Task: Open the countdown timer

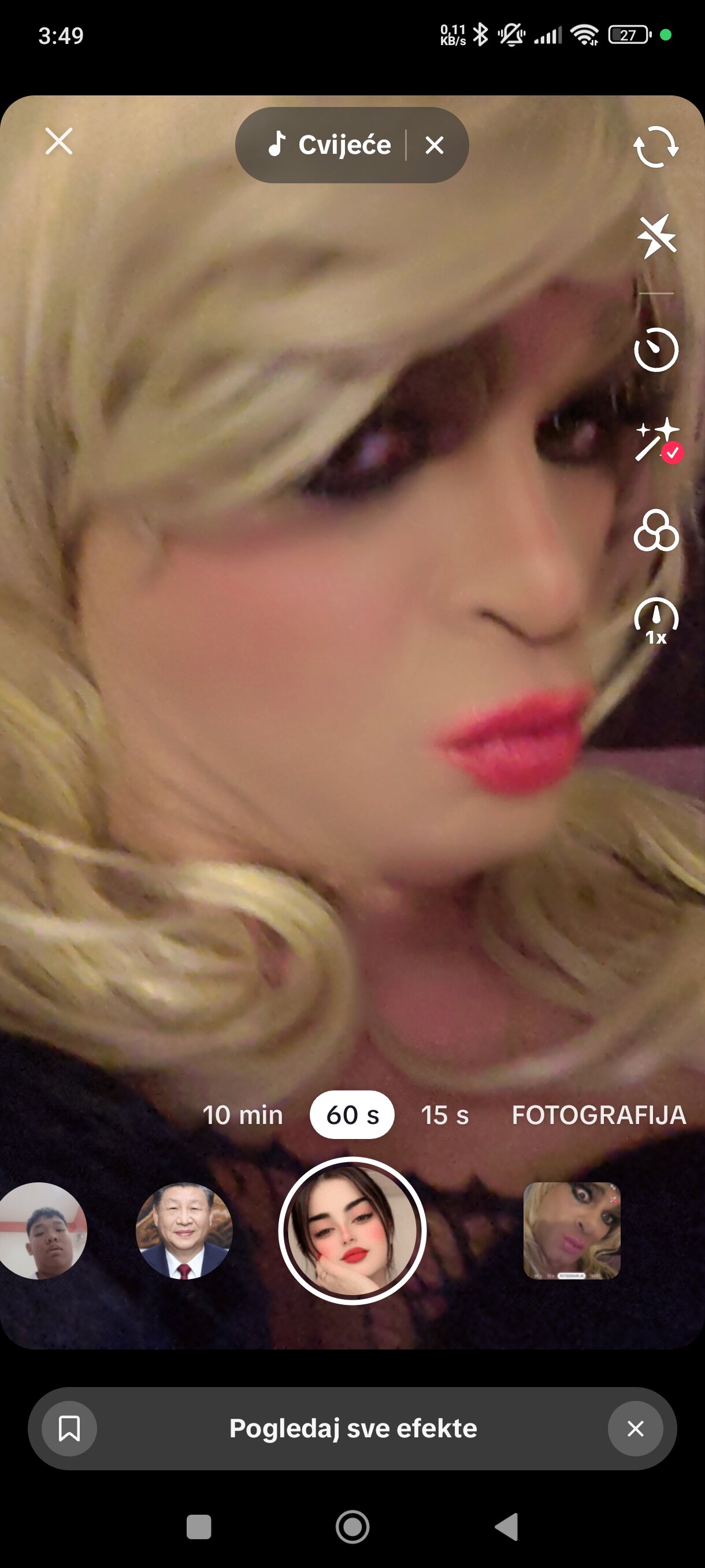Action: point(656,350)
